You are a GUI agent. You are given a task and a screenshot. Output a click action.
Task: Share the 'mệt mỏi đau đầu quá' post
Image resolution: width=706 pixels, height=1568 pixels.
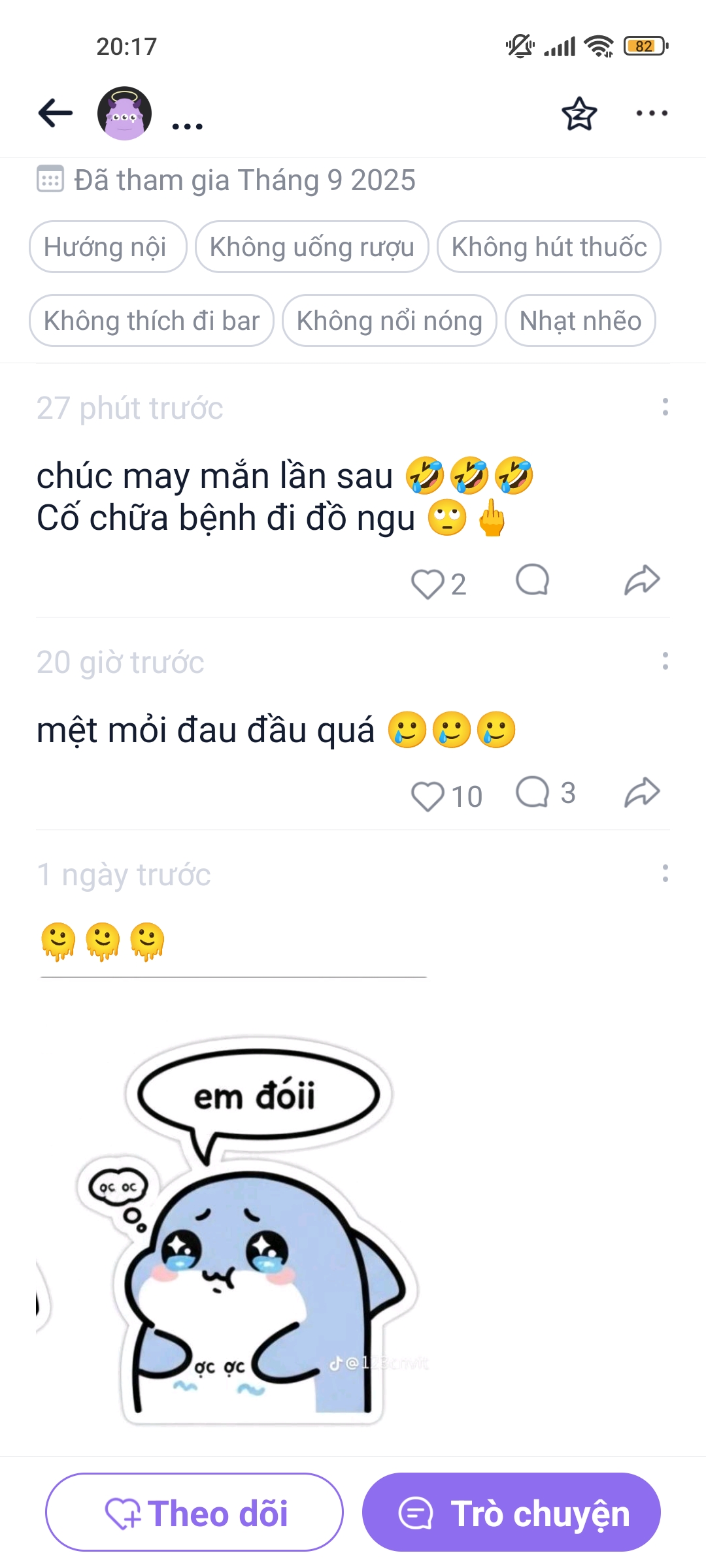(x=642, y=792)
